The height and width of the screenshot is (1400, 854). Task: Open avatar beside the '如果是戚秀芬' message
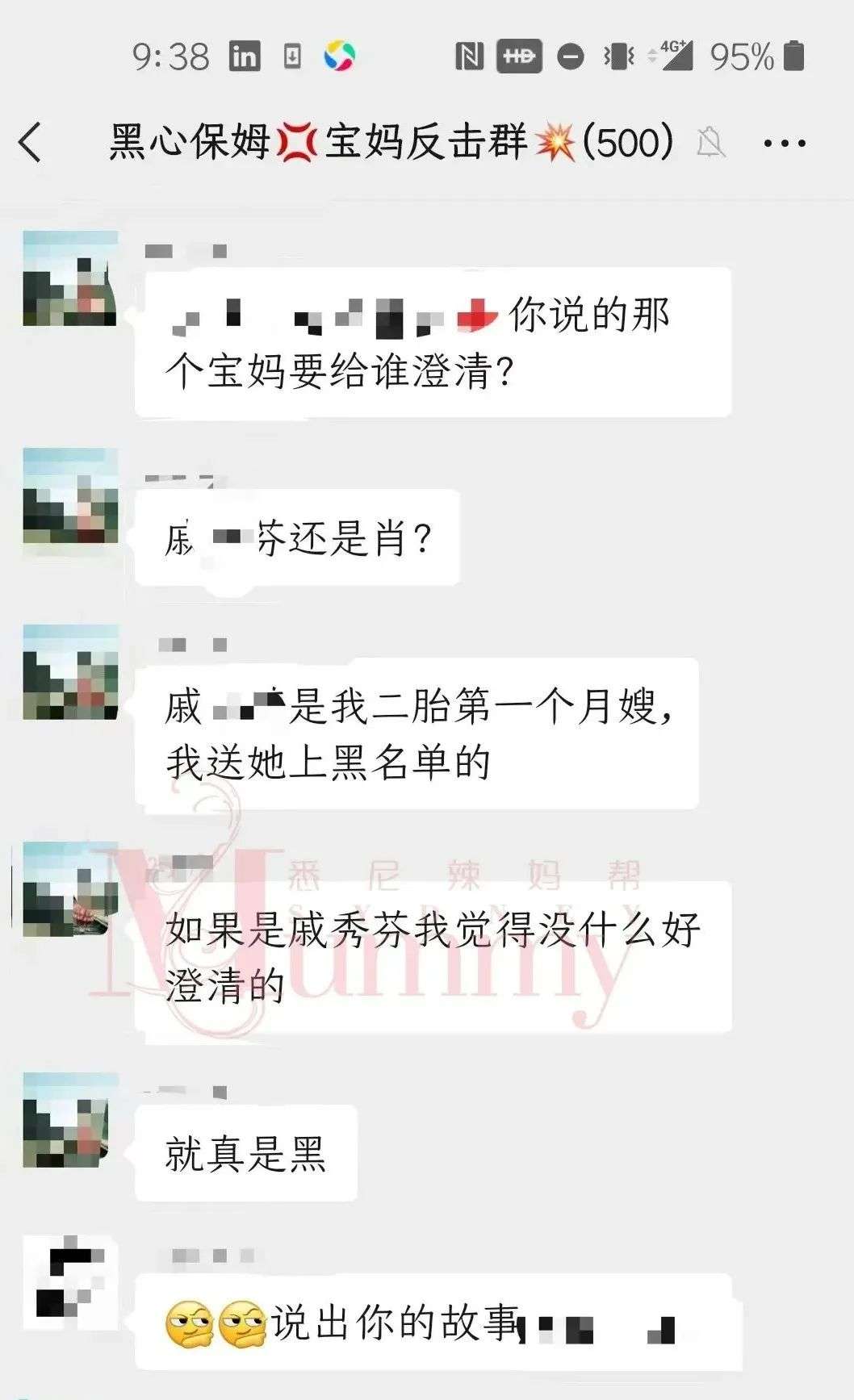(x=70, y=889)
